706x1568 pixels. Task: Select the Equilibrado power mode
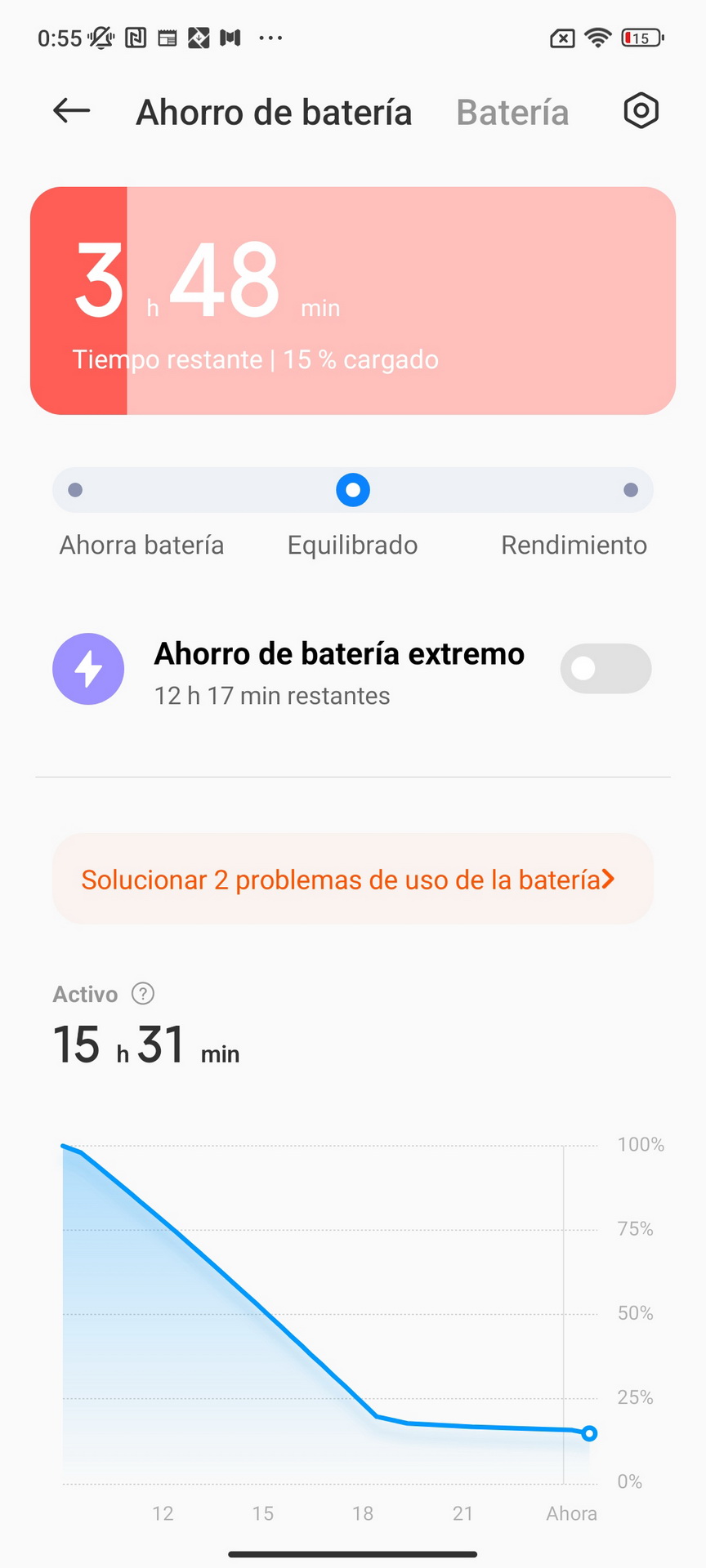353,490
